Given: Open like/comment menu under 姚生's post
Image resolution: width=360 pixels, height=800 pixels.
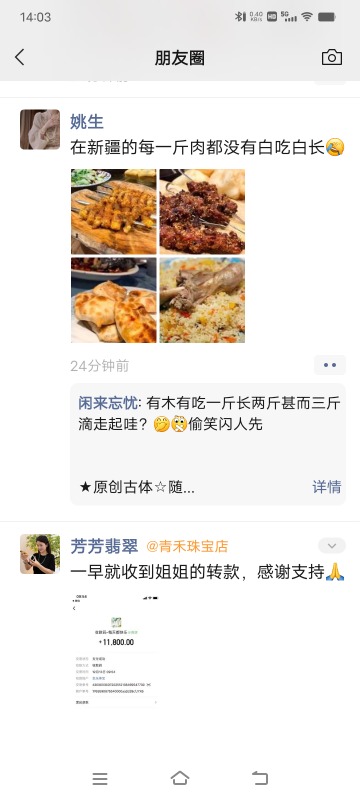Looking at the screenshot, I should [x=330, y=365].
